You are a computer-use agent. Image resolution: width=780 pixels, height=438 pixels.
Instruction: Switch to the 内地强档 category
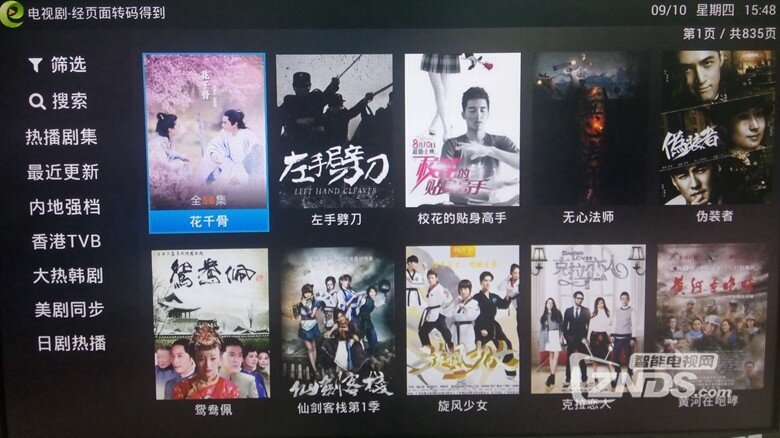coord(64,207)
